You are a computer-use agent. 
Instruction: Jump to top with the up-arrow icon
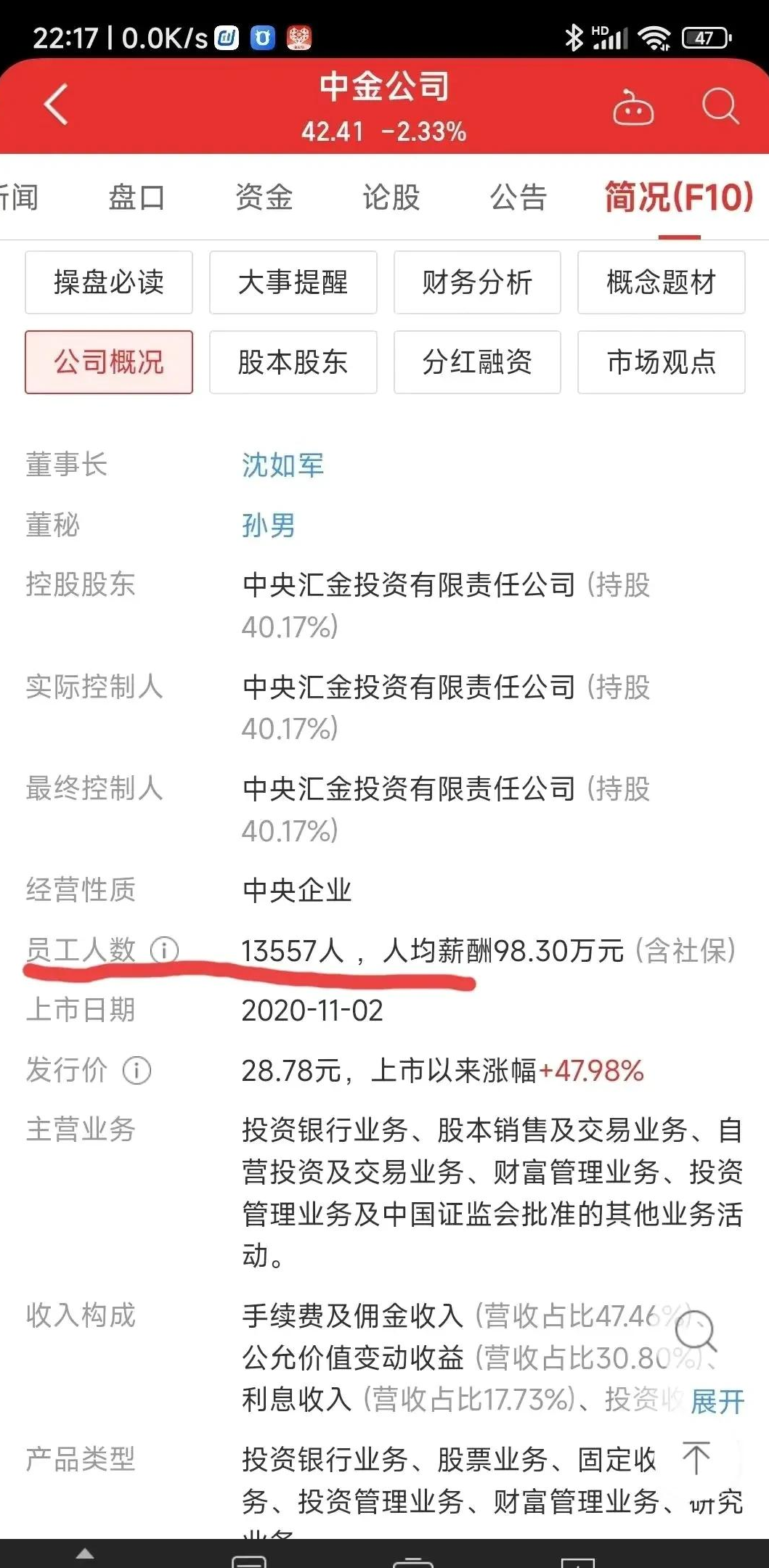pyautogui.click(x=696, y=1458)
